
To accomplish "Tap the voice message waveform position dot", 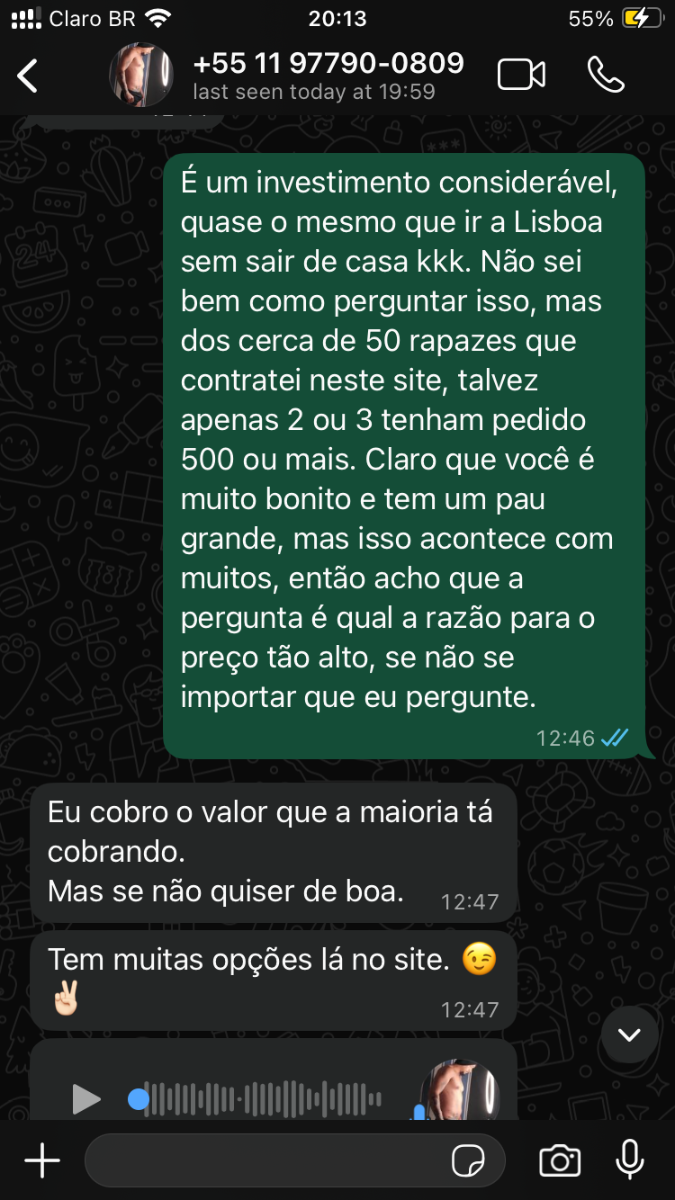I will coord(139,1100).
